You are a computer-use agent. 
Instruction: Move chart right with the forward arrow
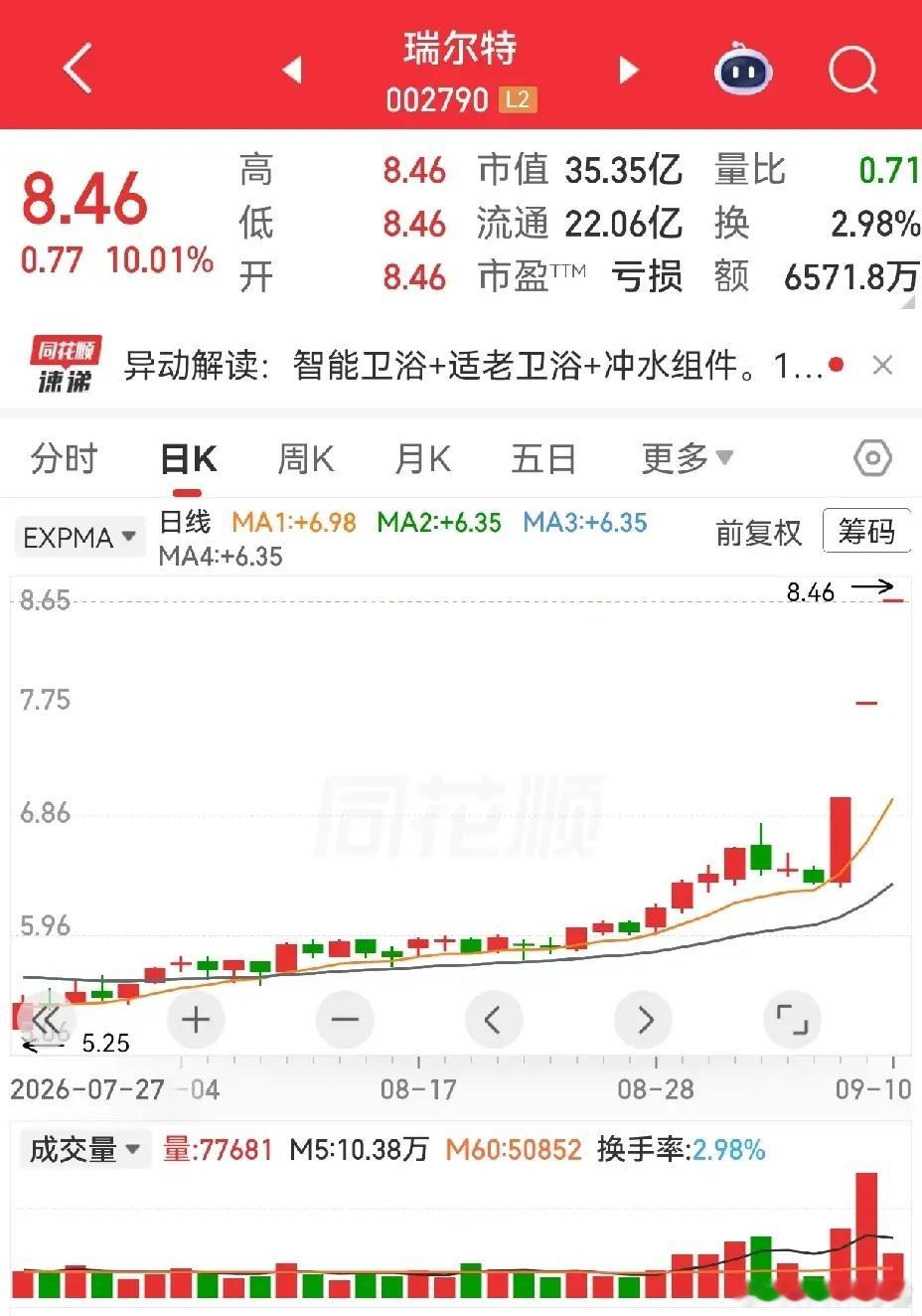645,1020
